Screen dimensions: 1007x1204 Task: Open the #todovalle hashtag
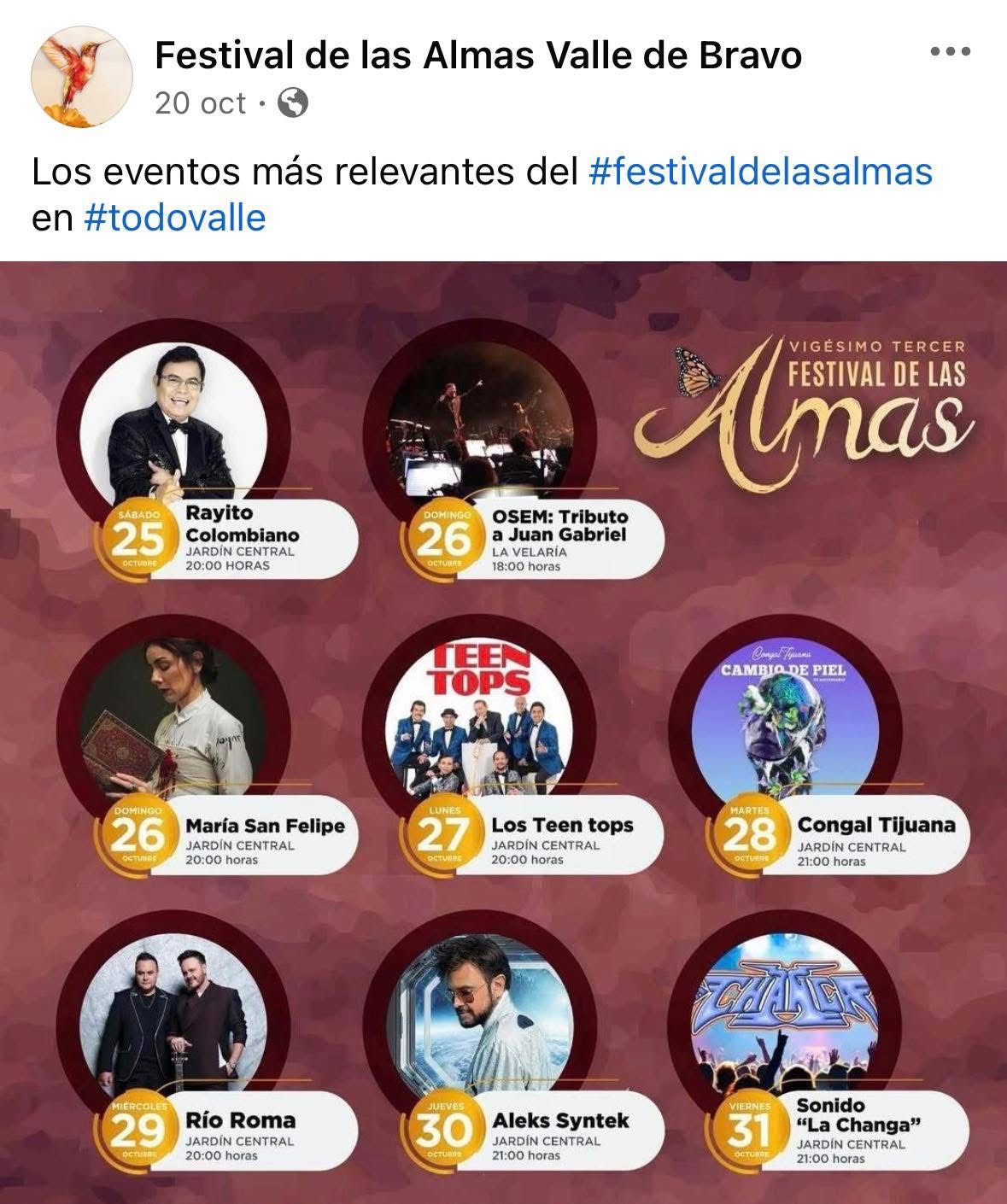click(175, 218)
